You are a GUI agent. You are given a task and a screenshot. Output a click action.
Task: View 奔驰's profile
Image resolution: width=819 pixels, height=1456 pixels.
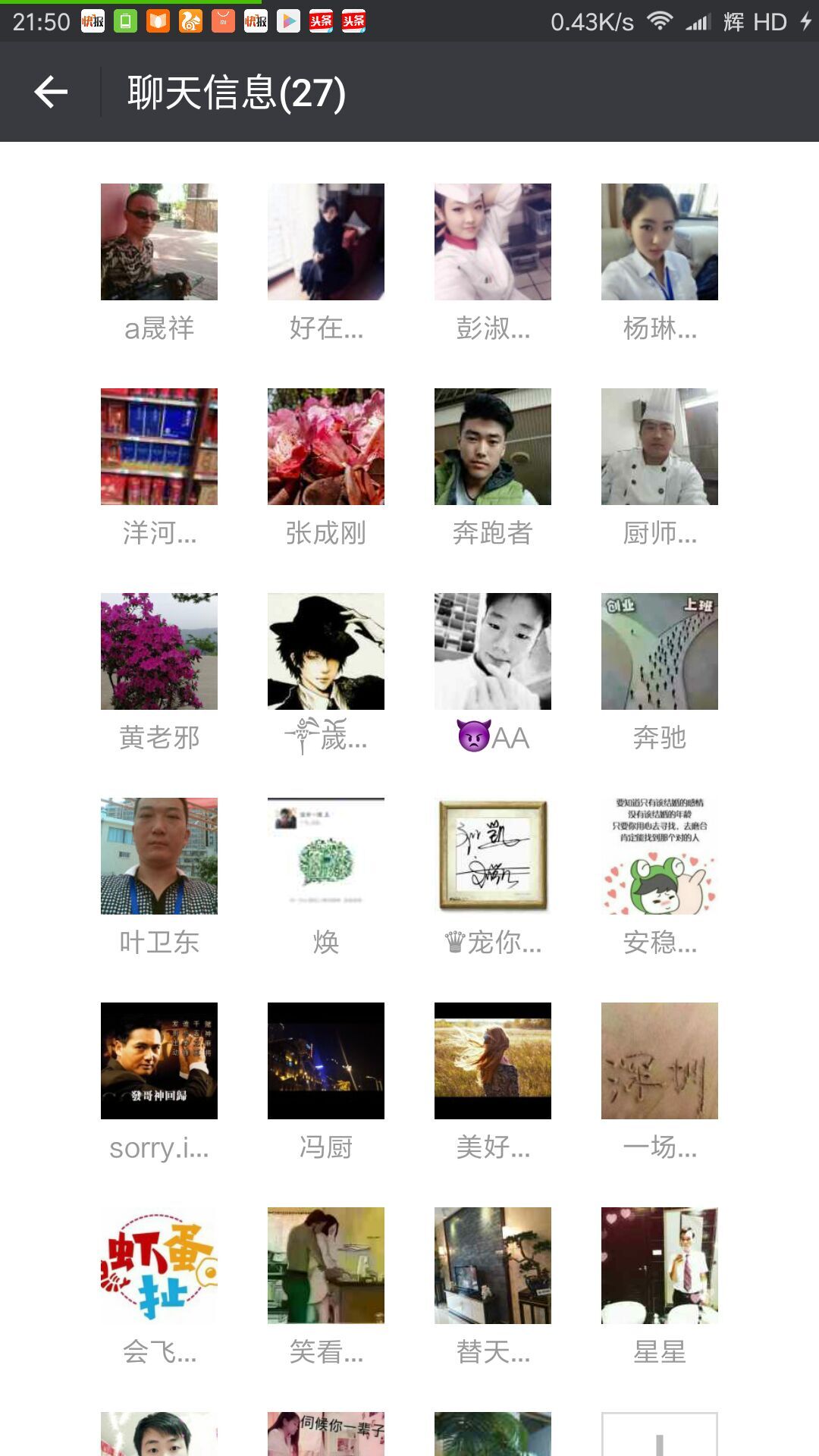pos(660,651)
